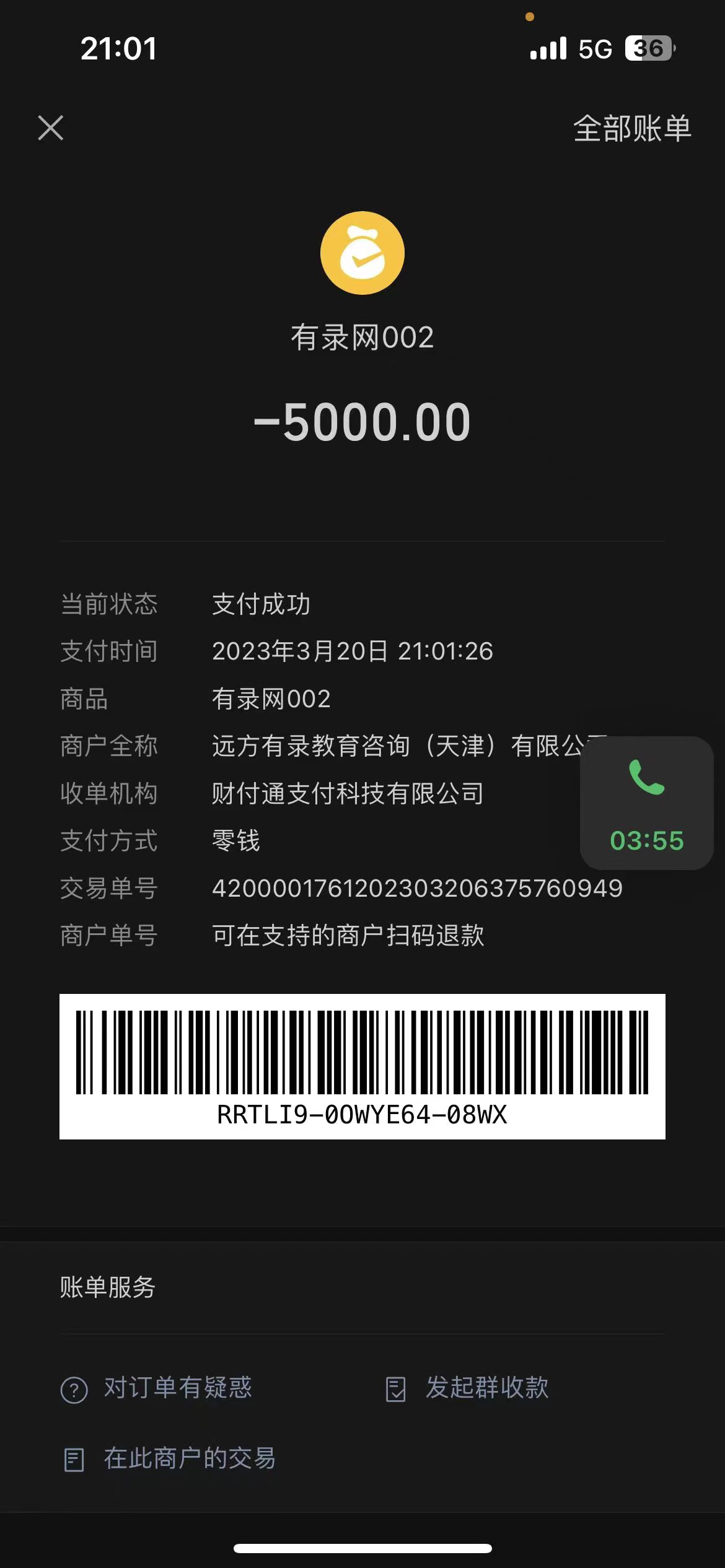Close the payment detail page
Screen dimensions: 725x1568
(x=51, y=128)
